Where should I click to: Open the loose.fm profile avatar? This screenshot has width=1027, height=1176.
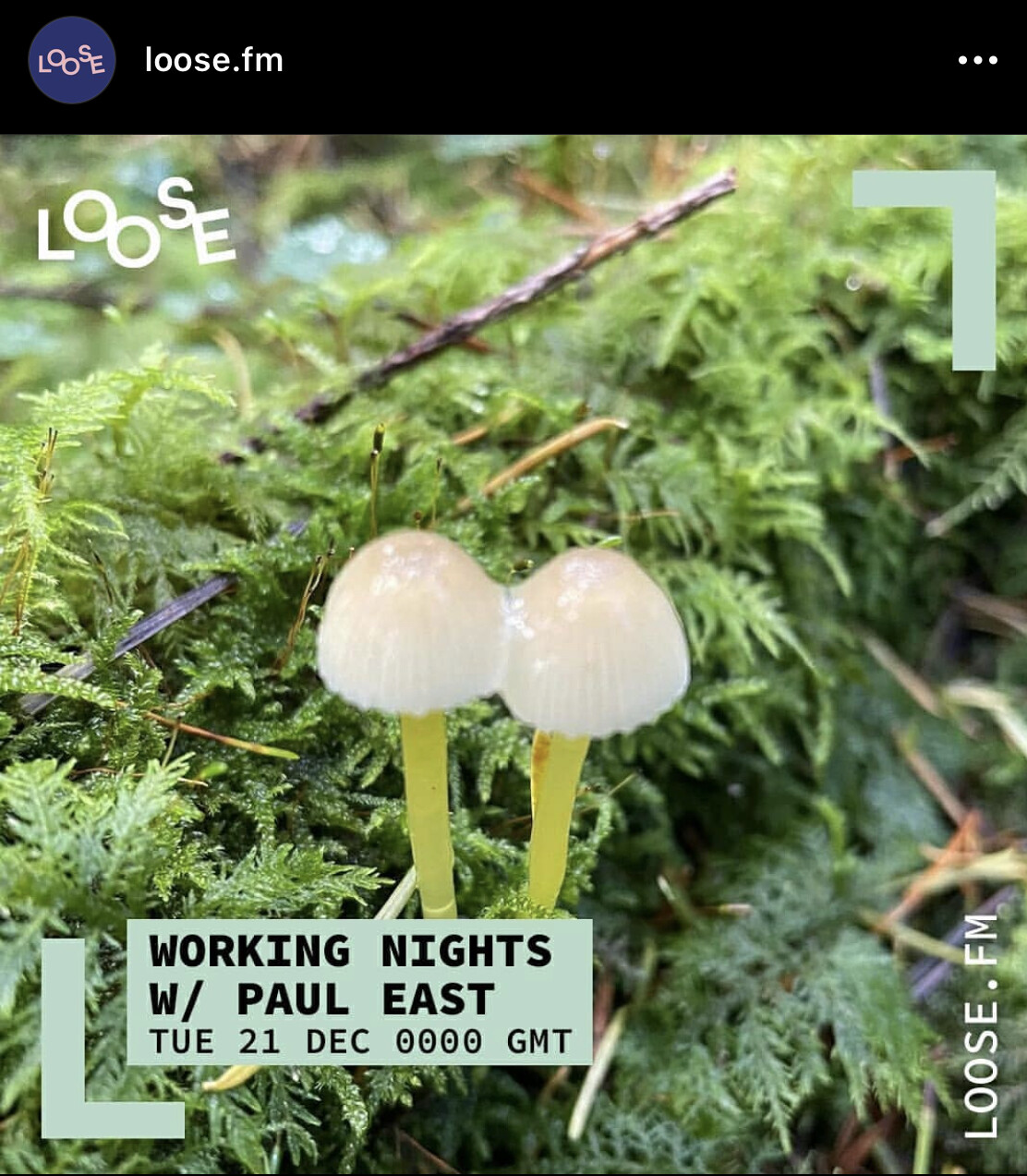pos(71,61)
